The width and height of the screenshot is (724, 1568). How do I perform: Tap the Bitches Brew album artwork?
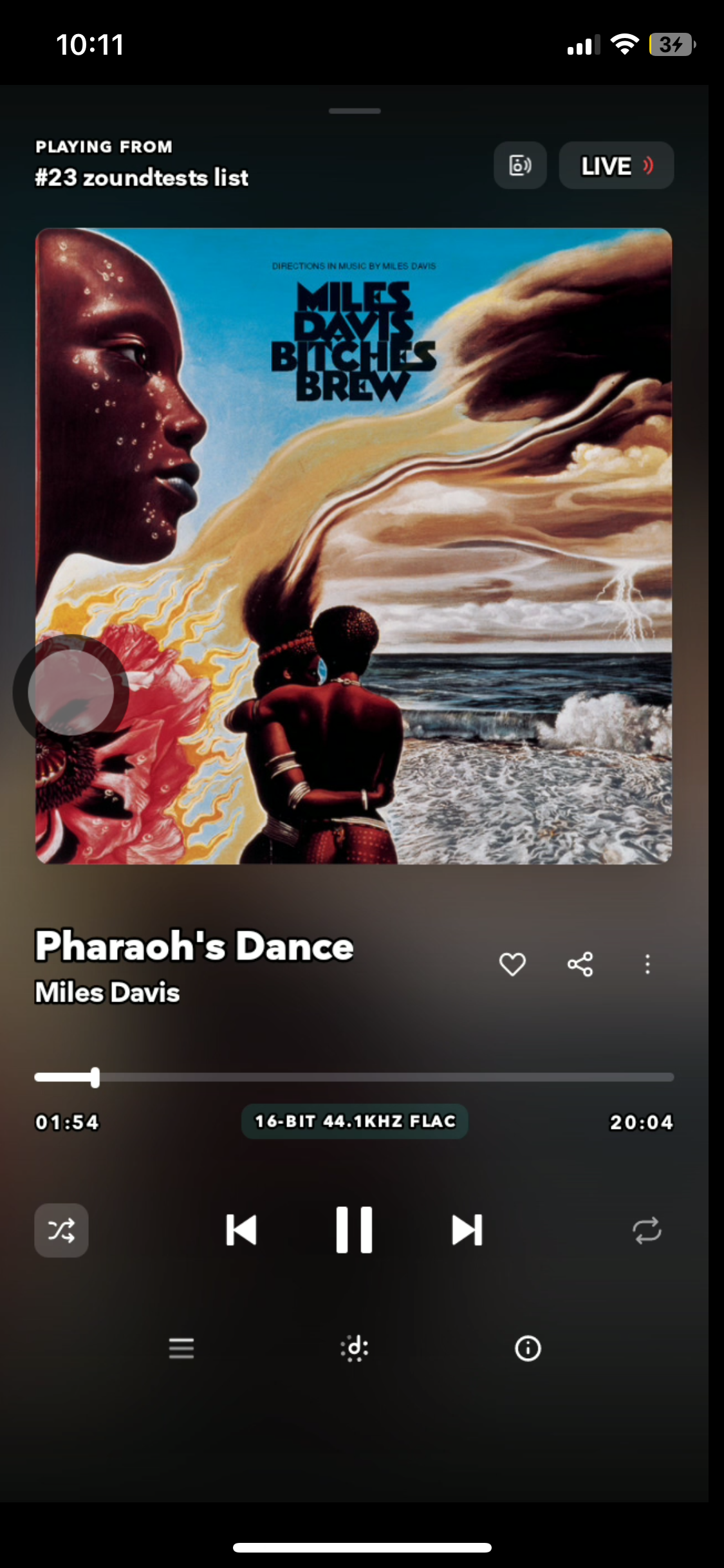click(x=354, y=546)
